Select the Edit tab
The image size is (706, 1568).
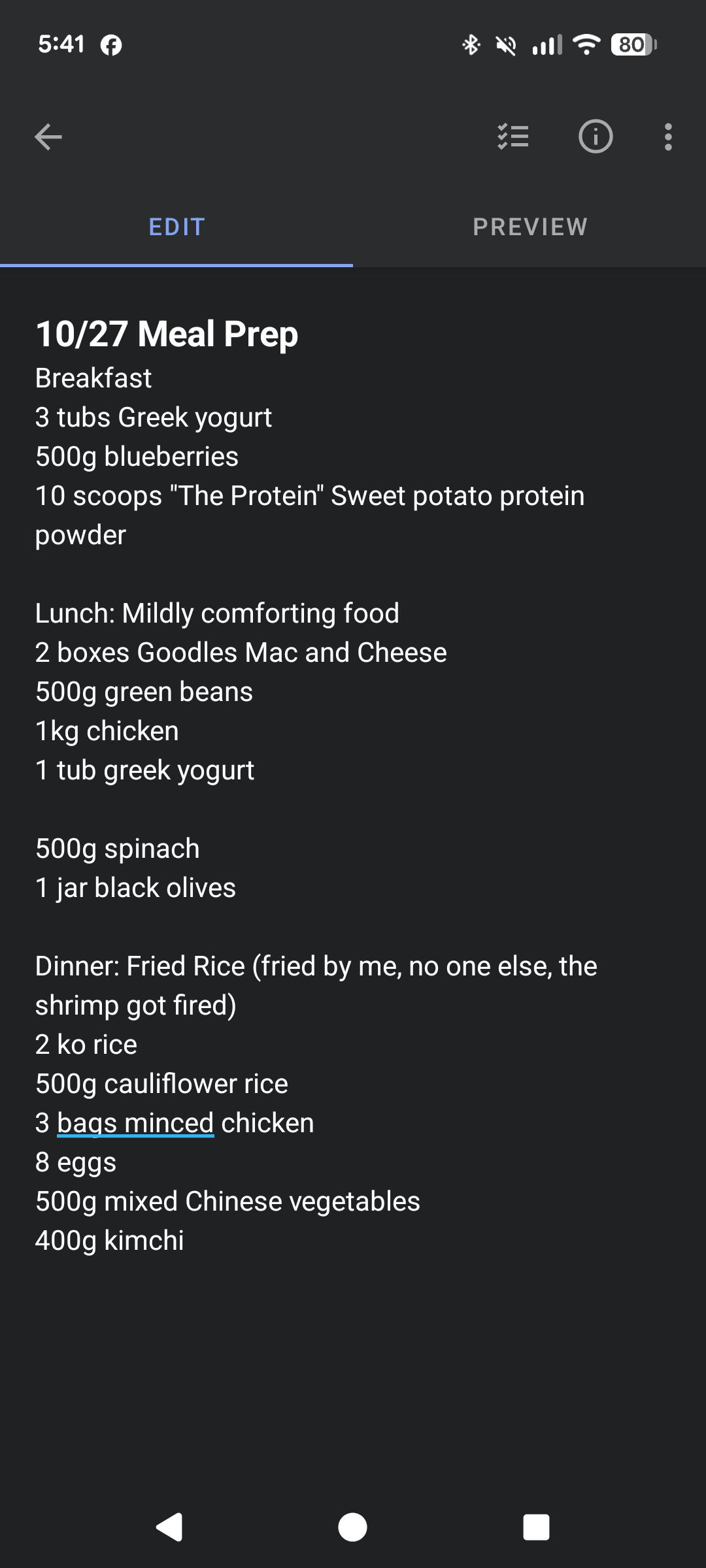176,227
